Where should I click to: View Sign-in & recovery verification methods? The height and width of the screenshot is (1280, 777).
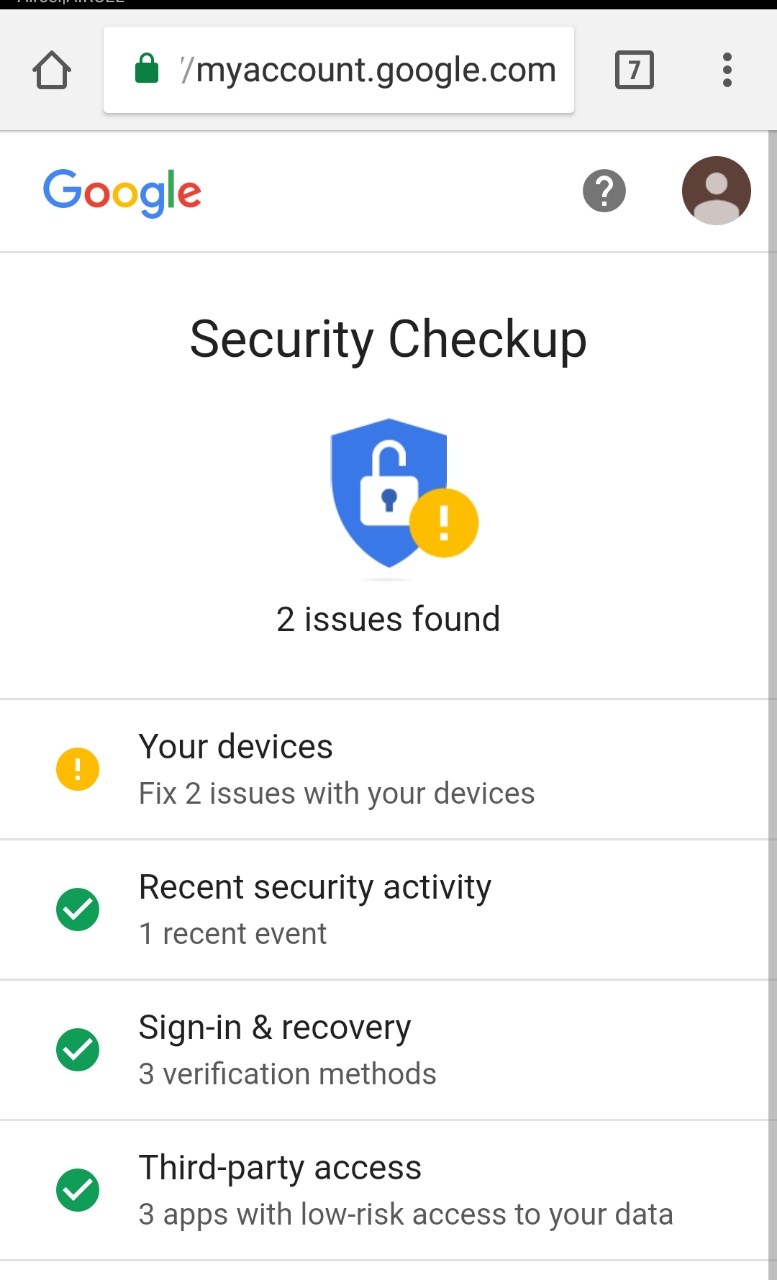point(384,1050)
